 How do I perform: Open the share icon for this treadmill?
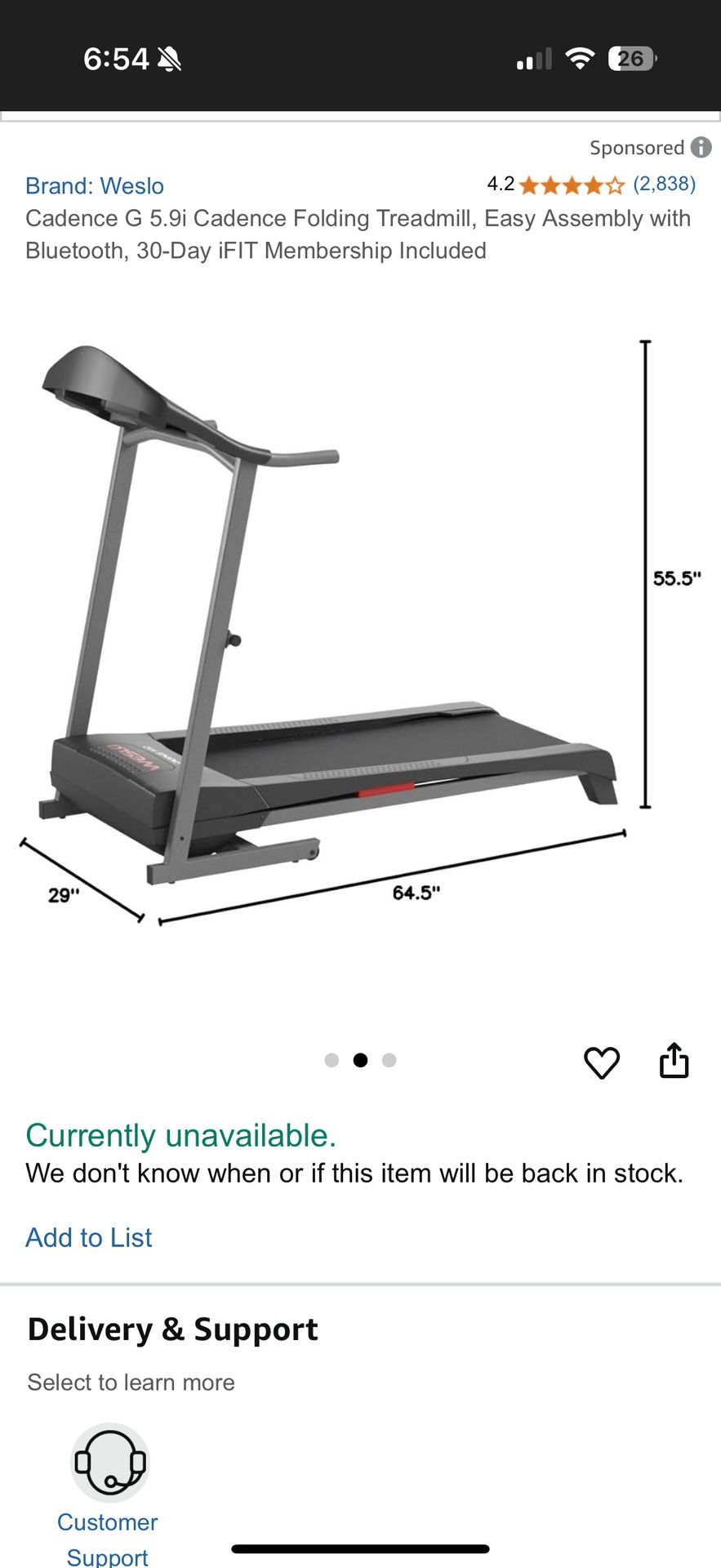(674, 1062)
